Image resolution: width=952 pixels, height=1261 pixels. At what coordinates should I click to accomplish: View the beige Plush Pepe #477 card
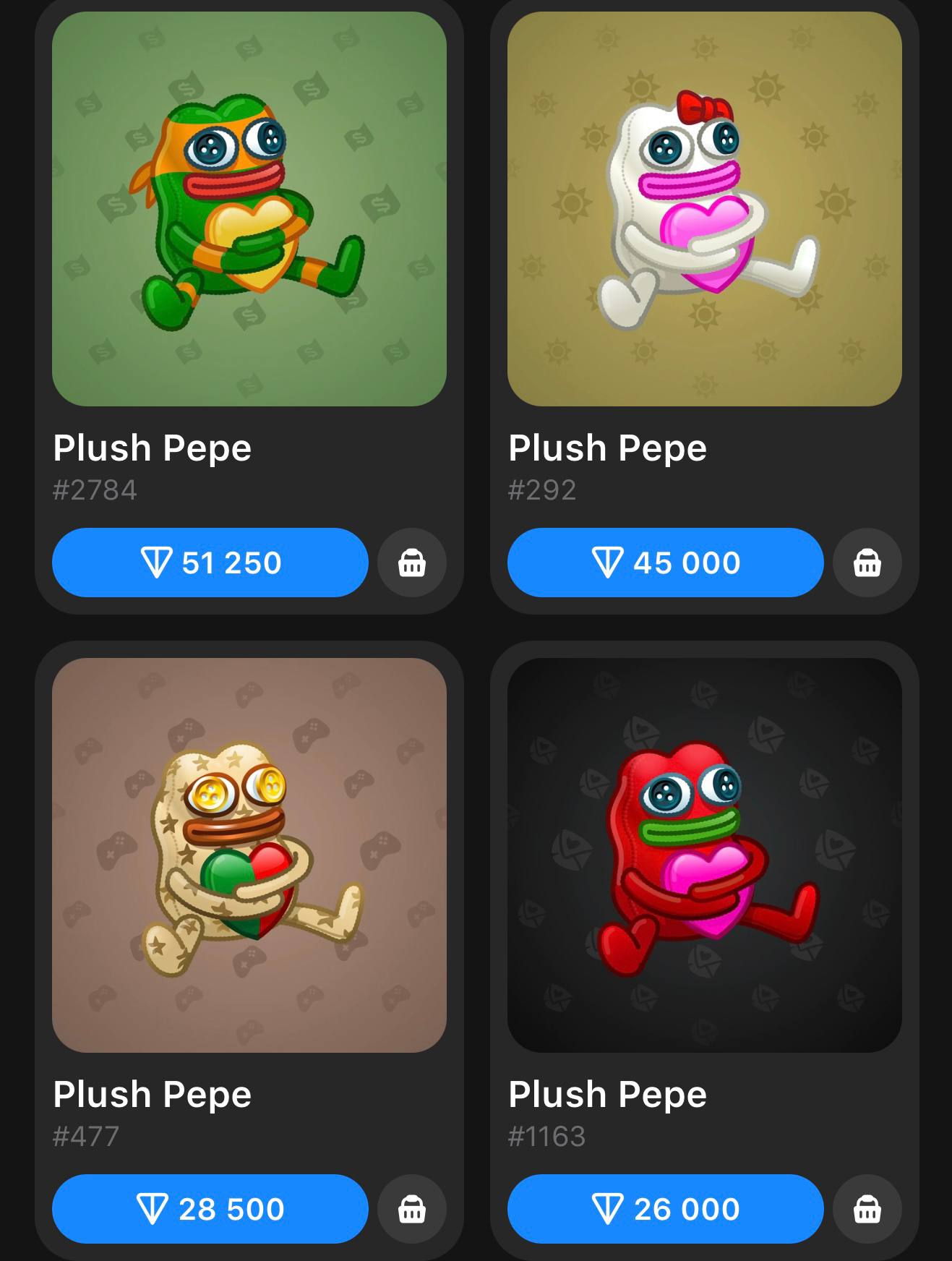coord(249,855)
